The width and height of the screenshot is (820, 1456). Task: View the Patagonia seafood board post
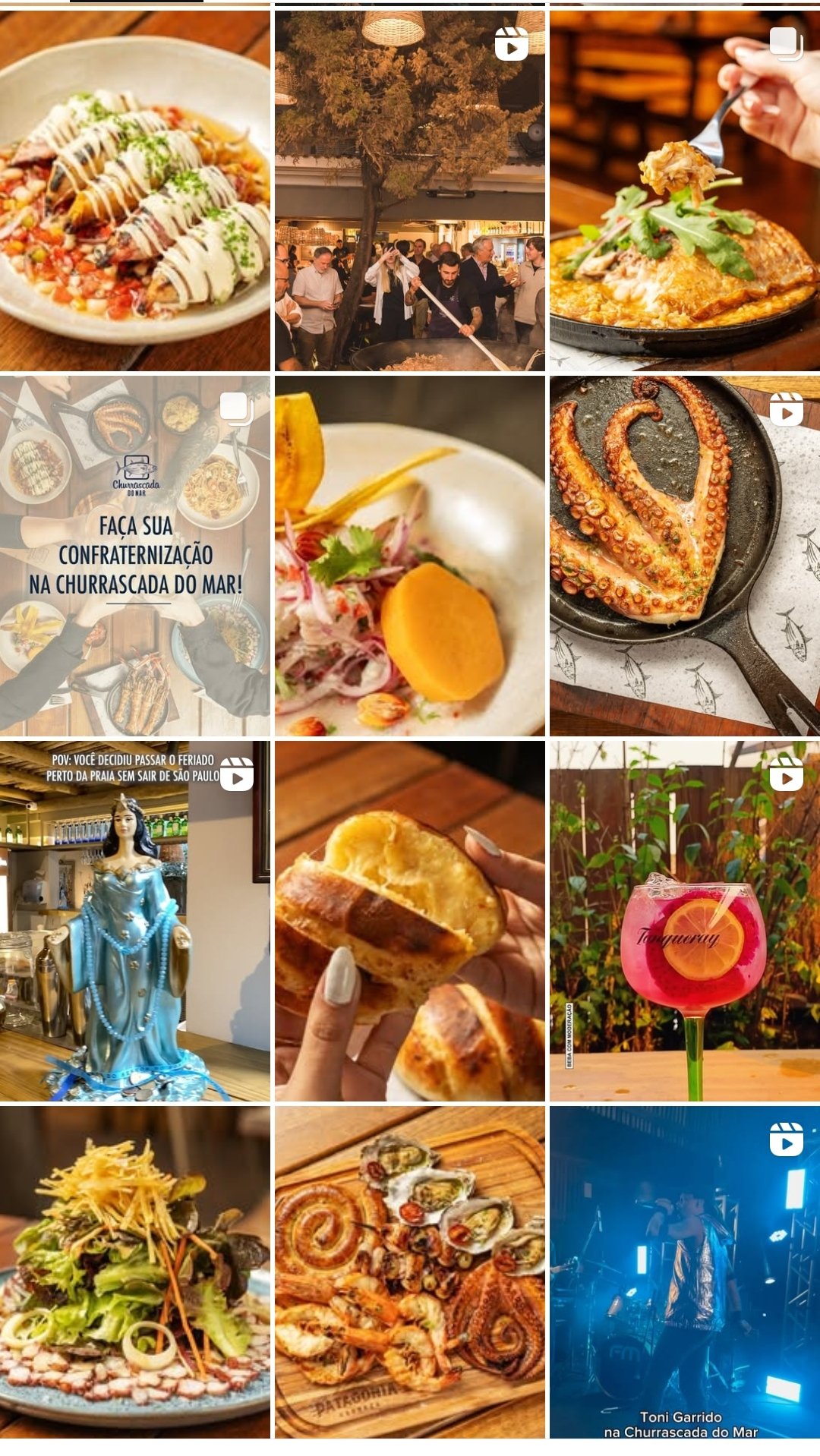tap(410, 1272)
